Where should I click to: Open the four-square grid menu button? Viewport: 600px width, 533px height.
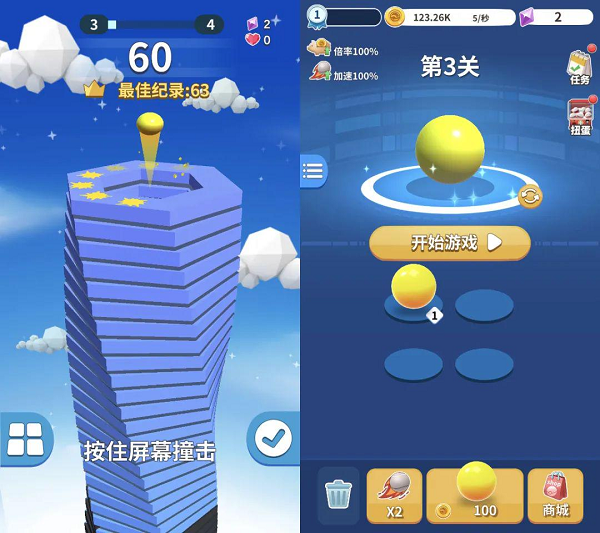(26, 439)
